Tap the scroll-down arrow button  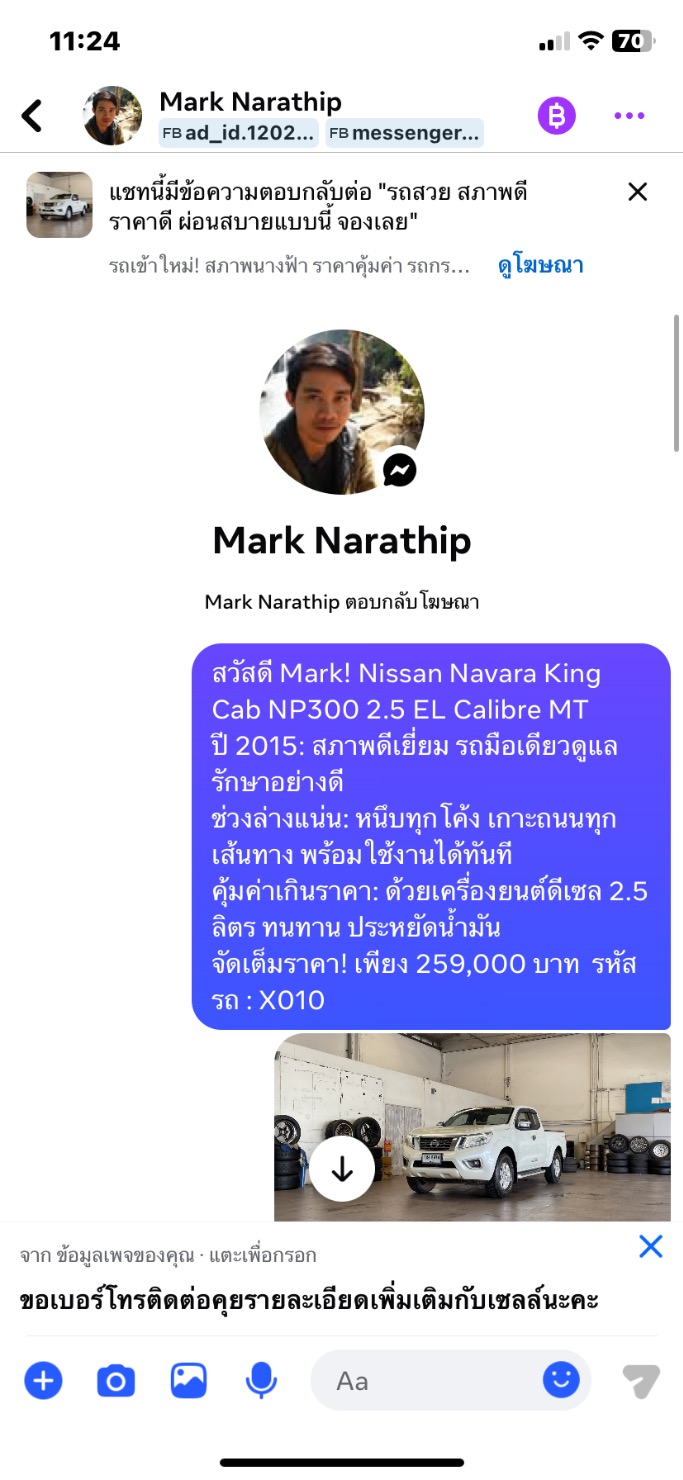tap(342, 1168)
